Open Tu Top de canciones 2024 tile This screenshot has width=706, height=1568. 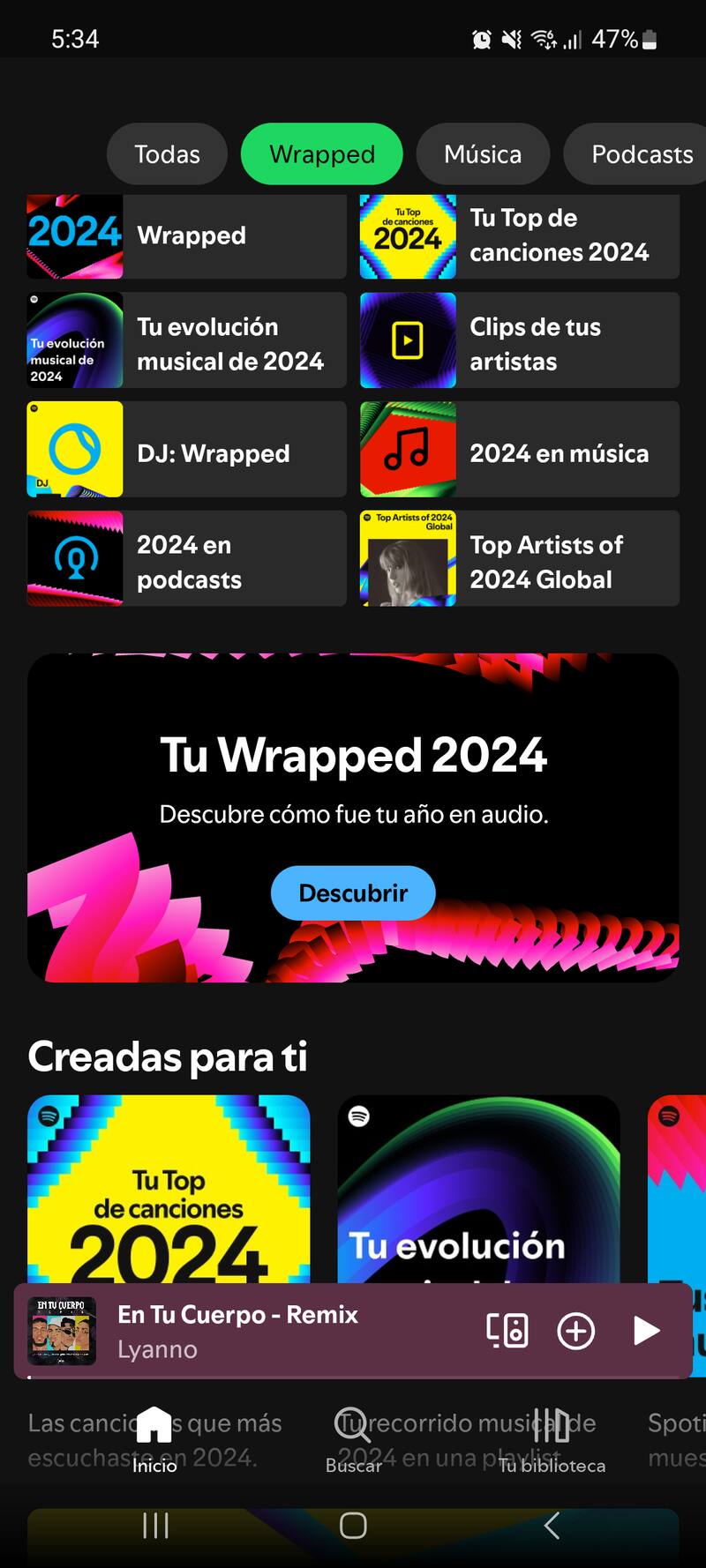tap(519, 235)
